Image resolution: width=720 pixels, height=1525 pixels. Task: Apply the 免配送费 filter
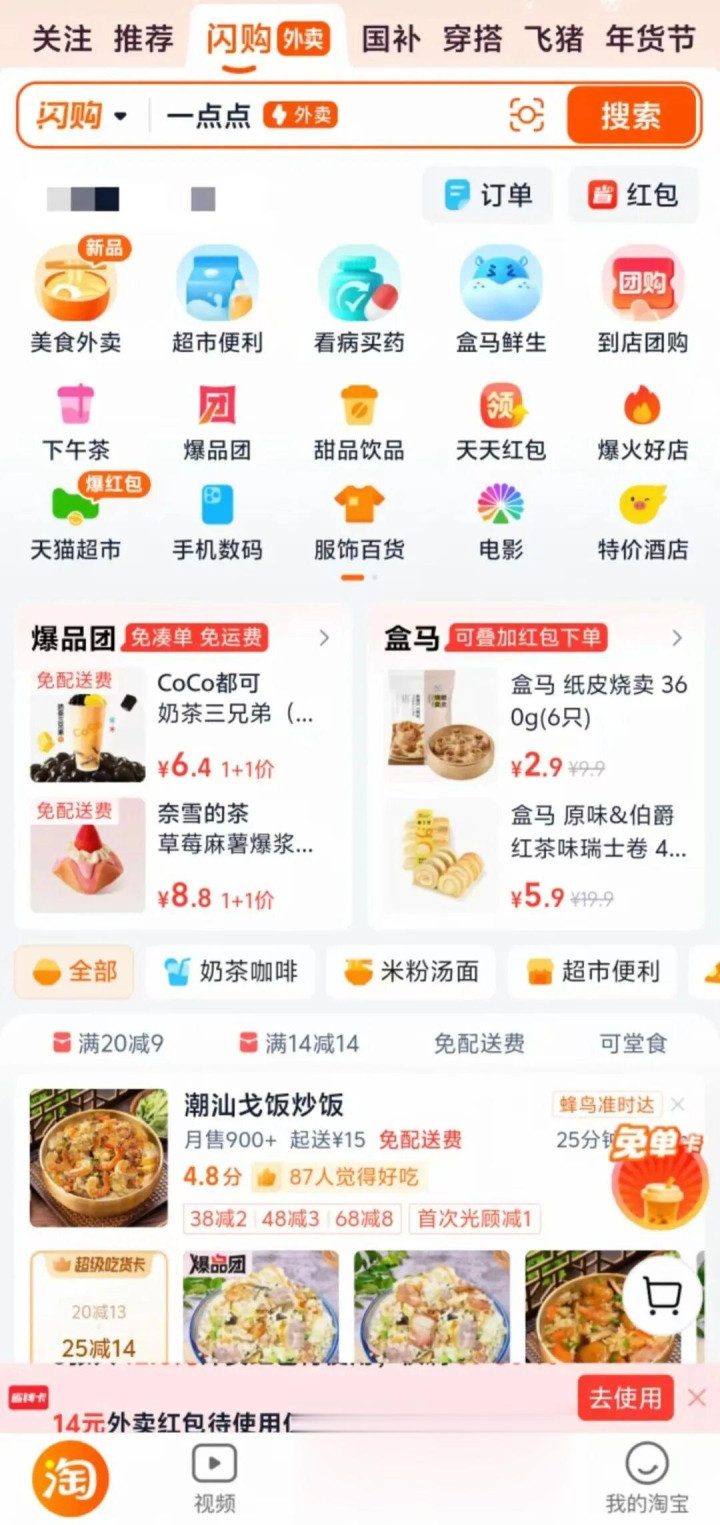[x=478, y=1044]
